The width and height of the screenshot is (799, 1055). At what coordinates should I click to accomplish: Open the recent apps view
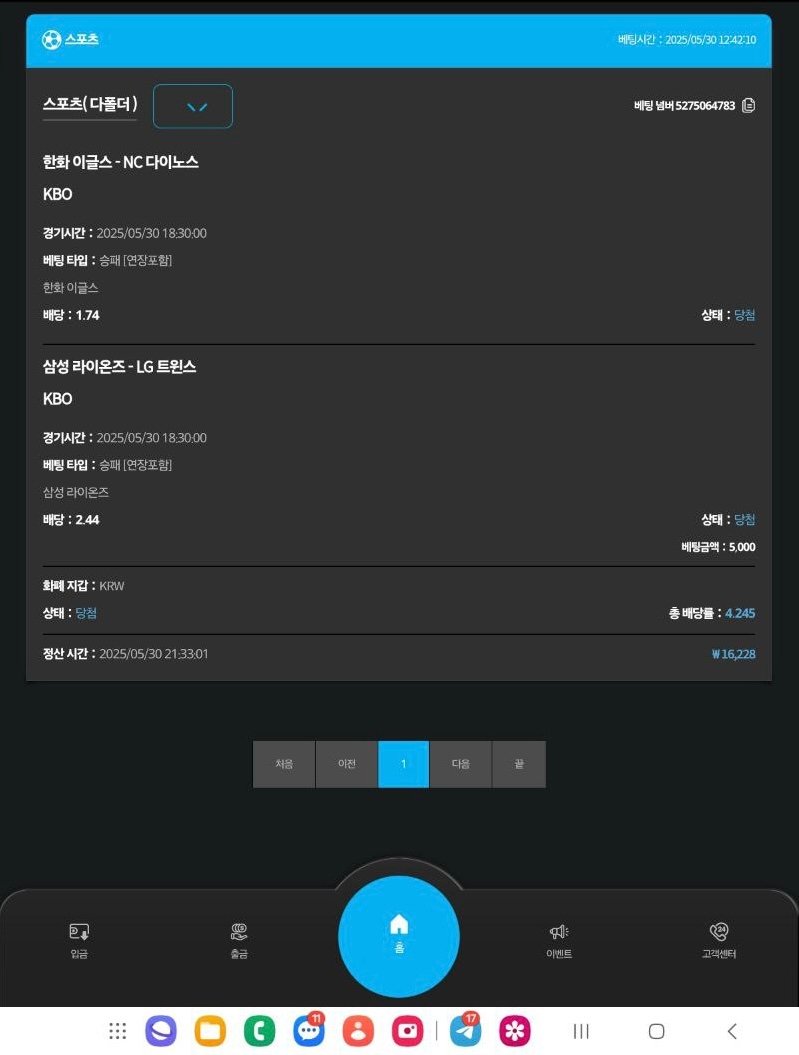(580, 1031)
